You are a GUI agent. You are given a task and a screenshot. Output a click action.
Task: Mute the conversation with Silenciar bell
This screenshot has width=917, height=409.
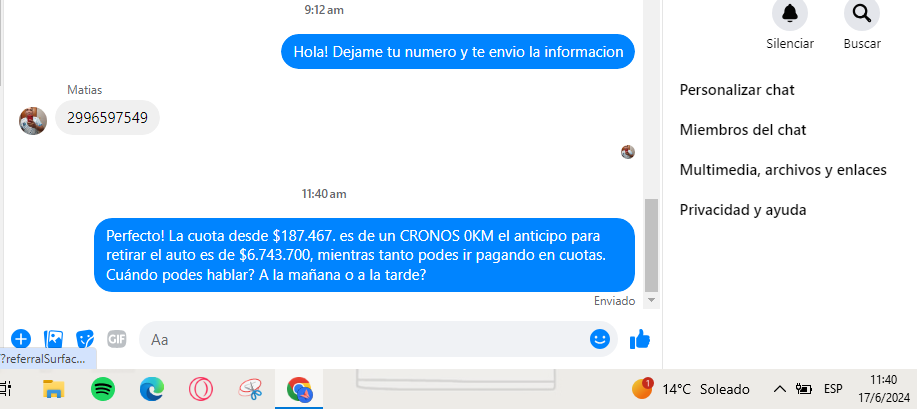click(790, 14)
